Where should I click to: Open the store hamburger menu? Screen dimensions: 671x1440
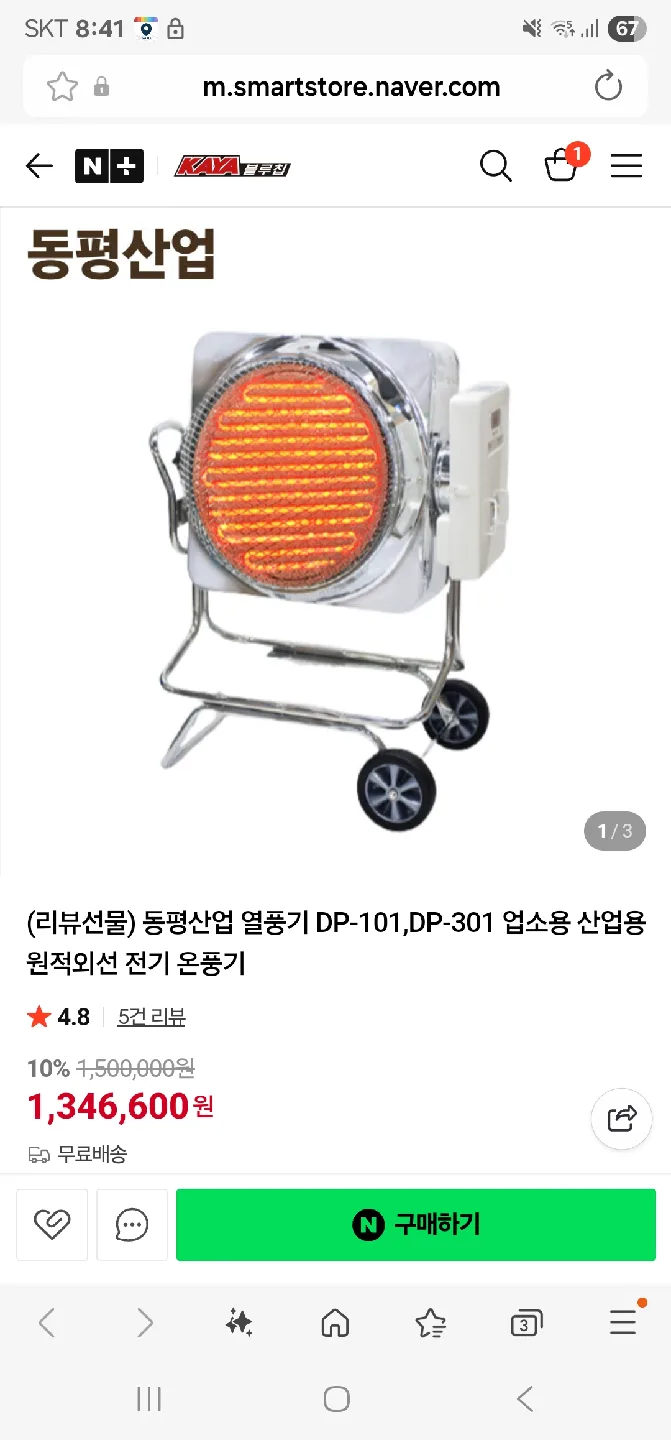[626, 166]
